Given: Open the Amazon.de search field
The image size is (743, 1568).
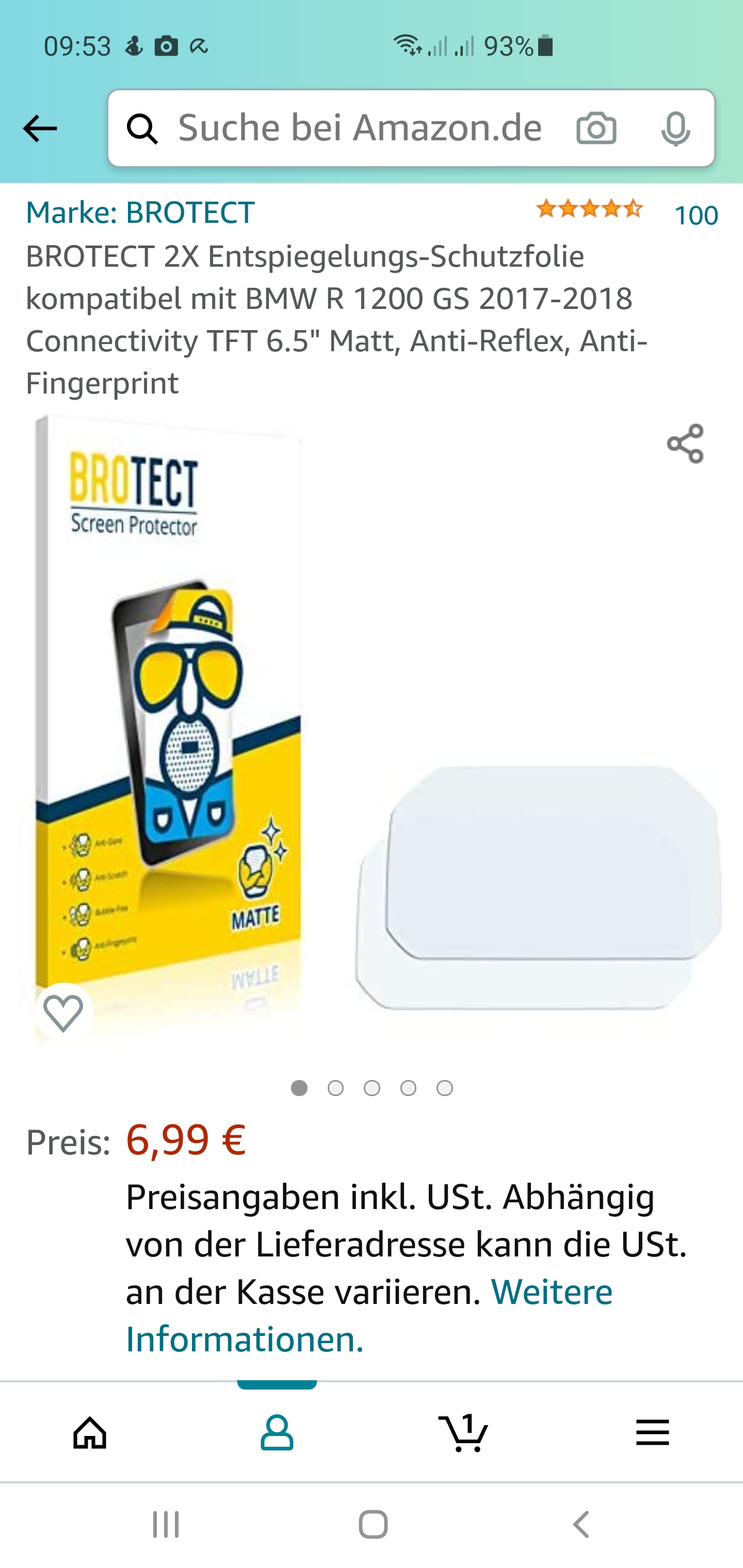Looking at the screenshot, I should click(x=359, y=128).
